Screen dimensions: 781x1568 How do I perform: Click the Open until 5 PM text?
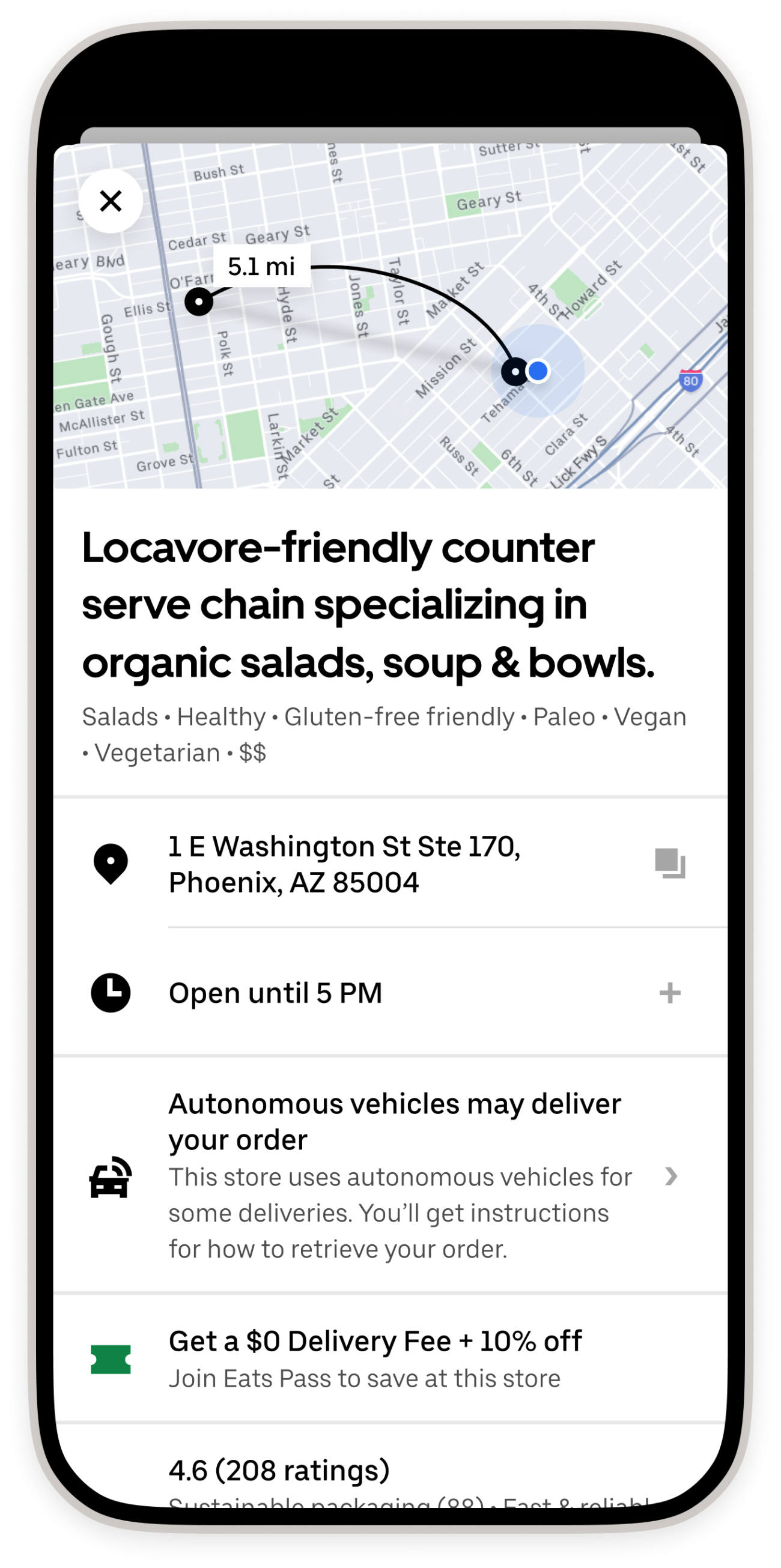click(x=275, y=992)
